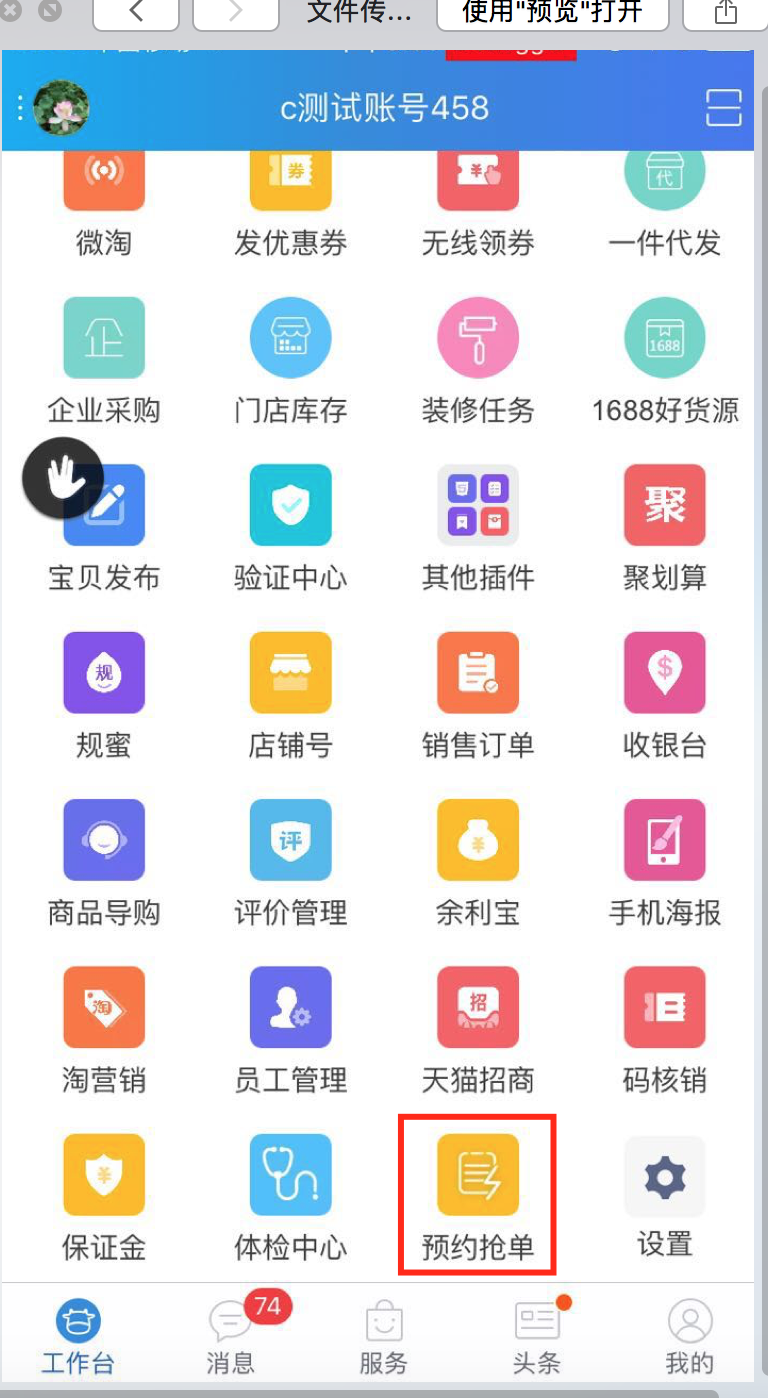Tap the profile avatar in the header
The width and height of the screenshot is (768, 1398).
coord(61,107)
